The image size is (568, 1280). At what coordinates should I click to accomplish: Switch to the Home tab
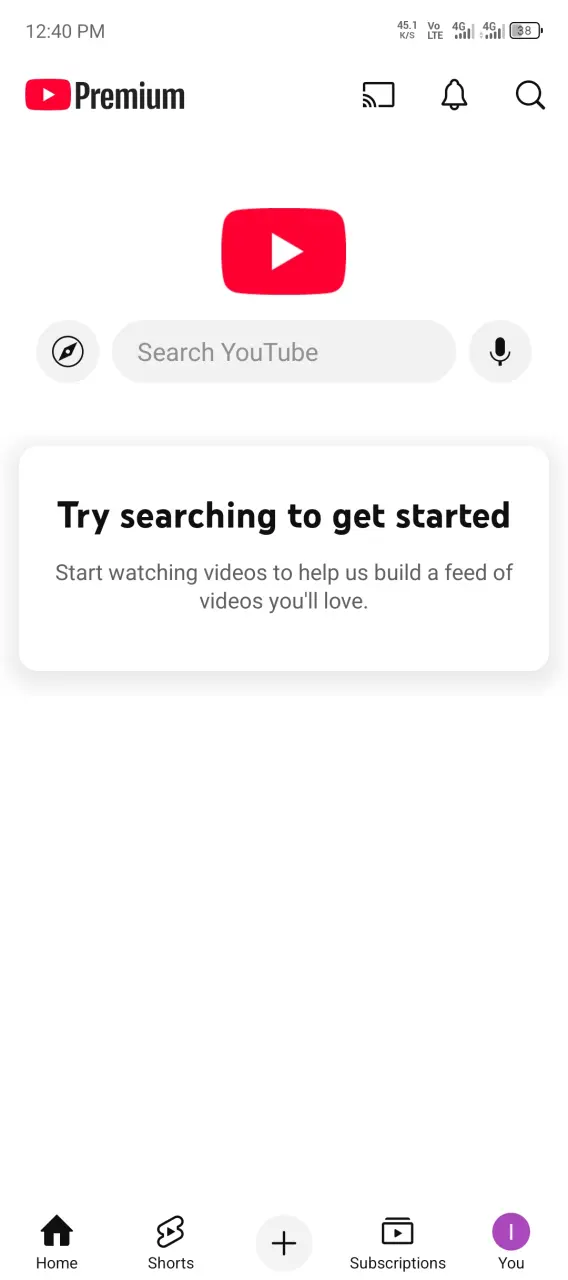[57, 1243]
